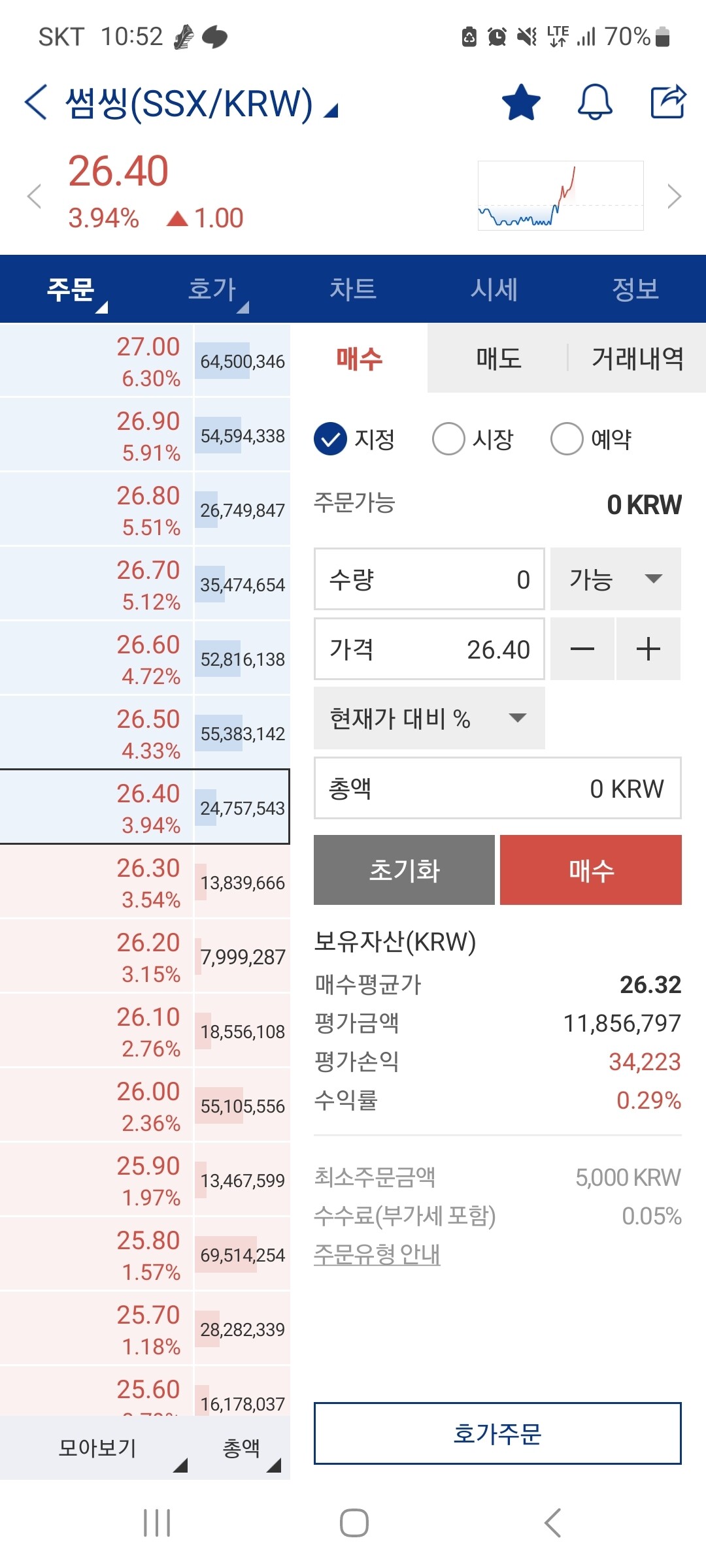Increase price with the plus stepper
The width and height of the screenshot is (706, 1568).
(648, 648)
